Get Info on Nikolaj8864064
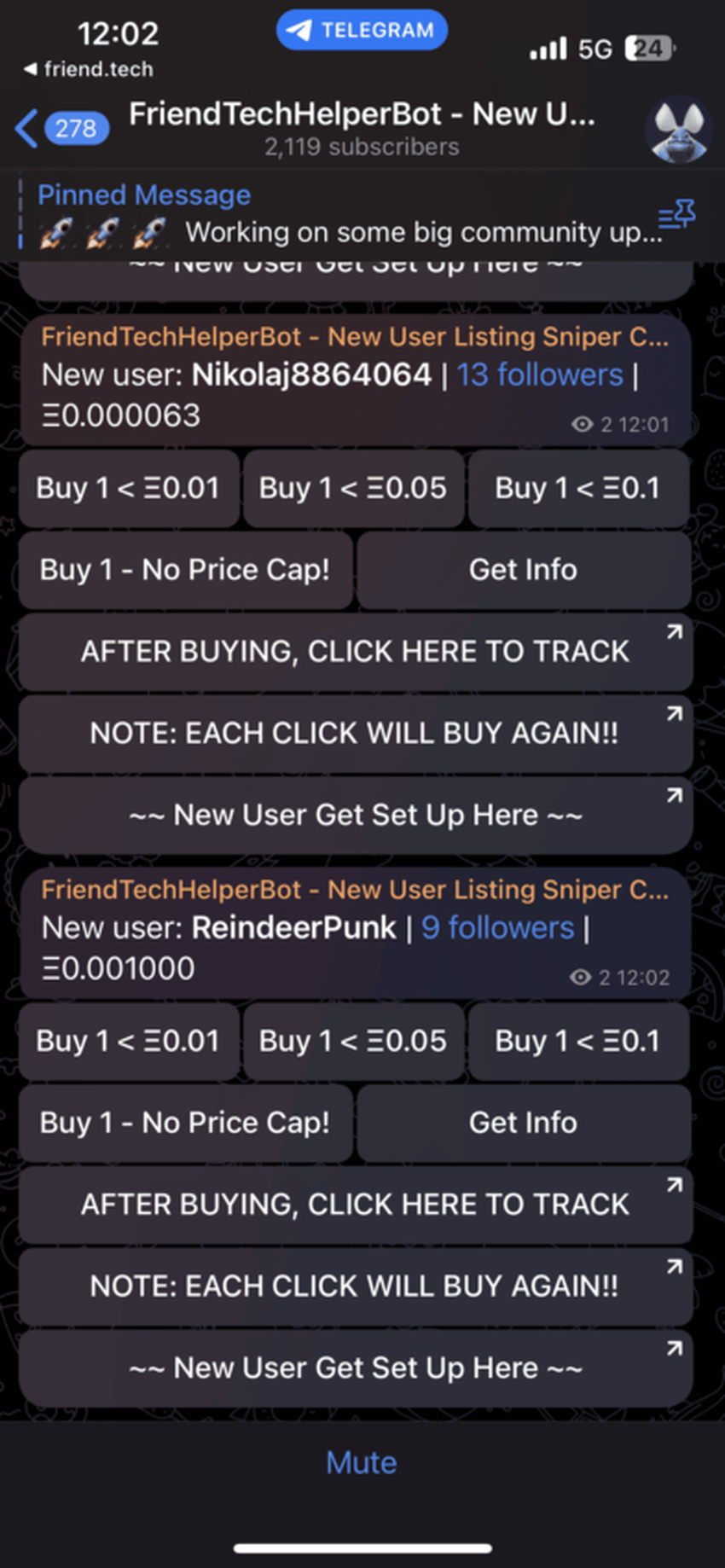Viewport: 725px width, 1568px height. (523, 570)
